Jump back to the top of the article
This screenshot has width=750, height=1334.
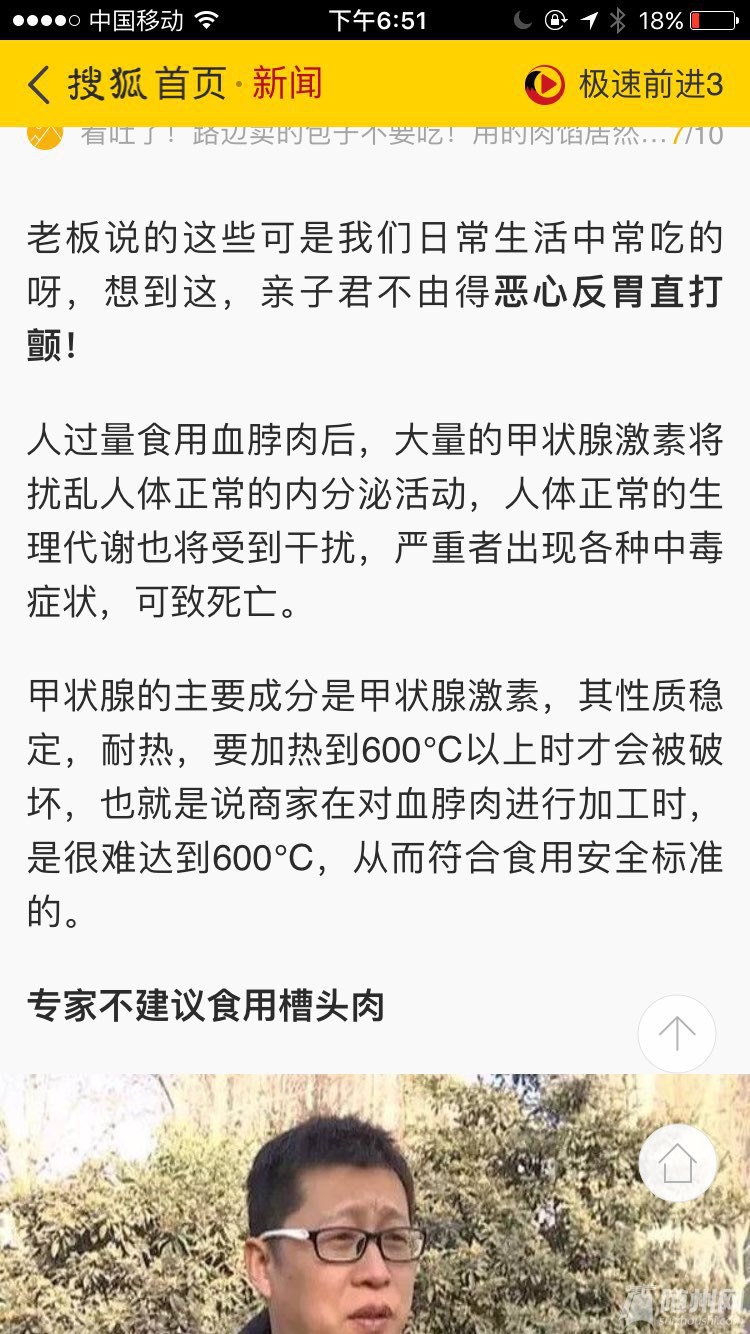677,1034
